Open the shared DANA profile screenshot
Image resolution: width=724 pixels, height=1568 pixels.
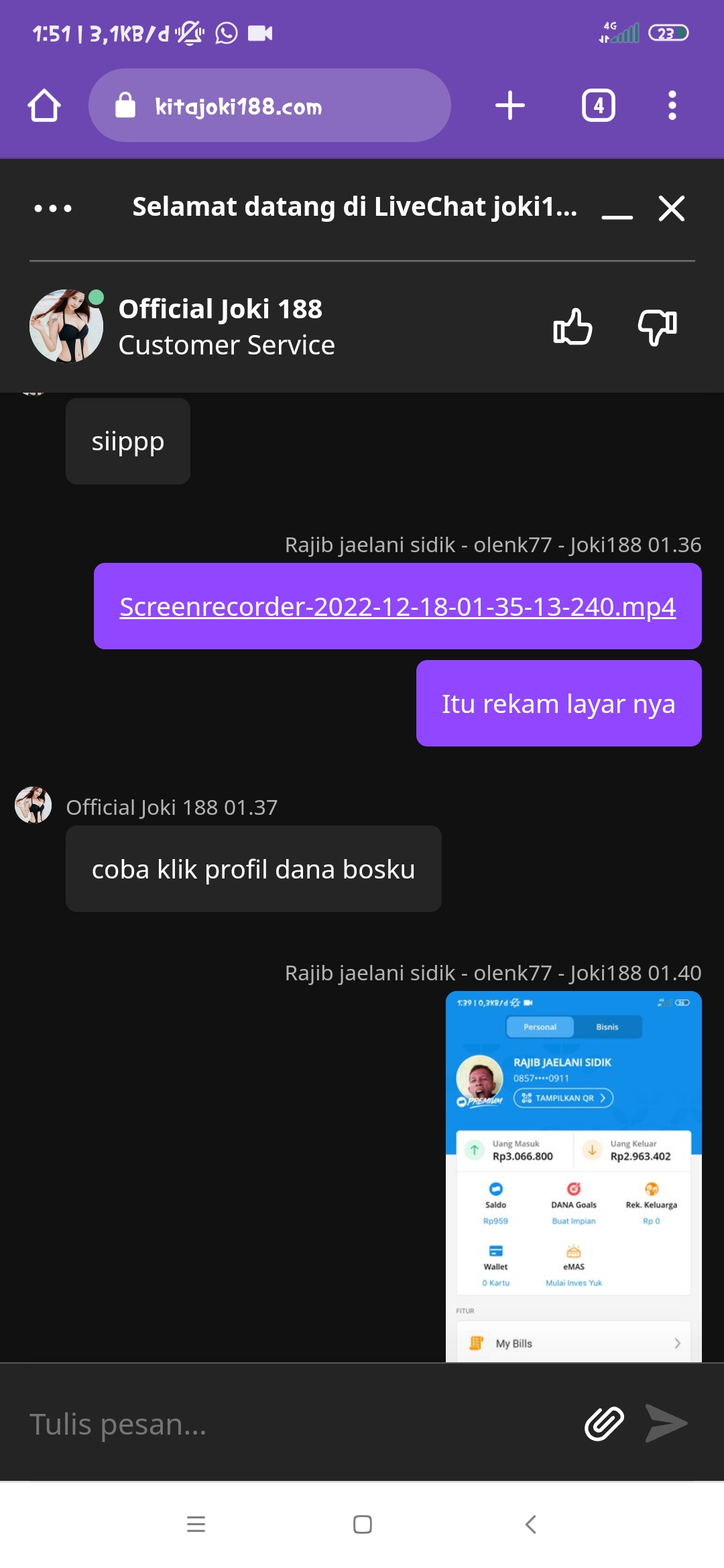click(x=573, y=1176)
